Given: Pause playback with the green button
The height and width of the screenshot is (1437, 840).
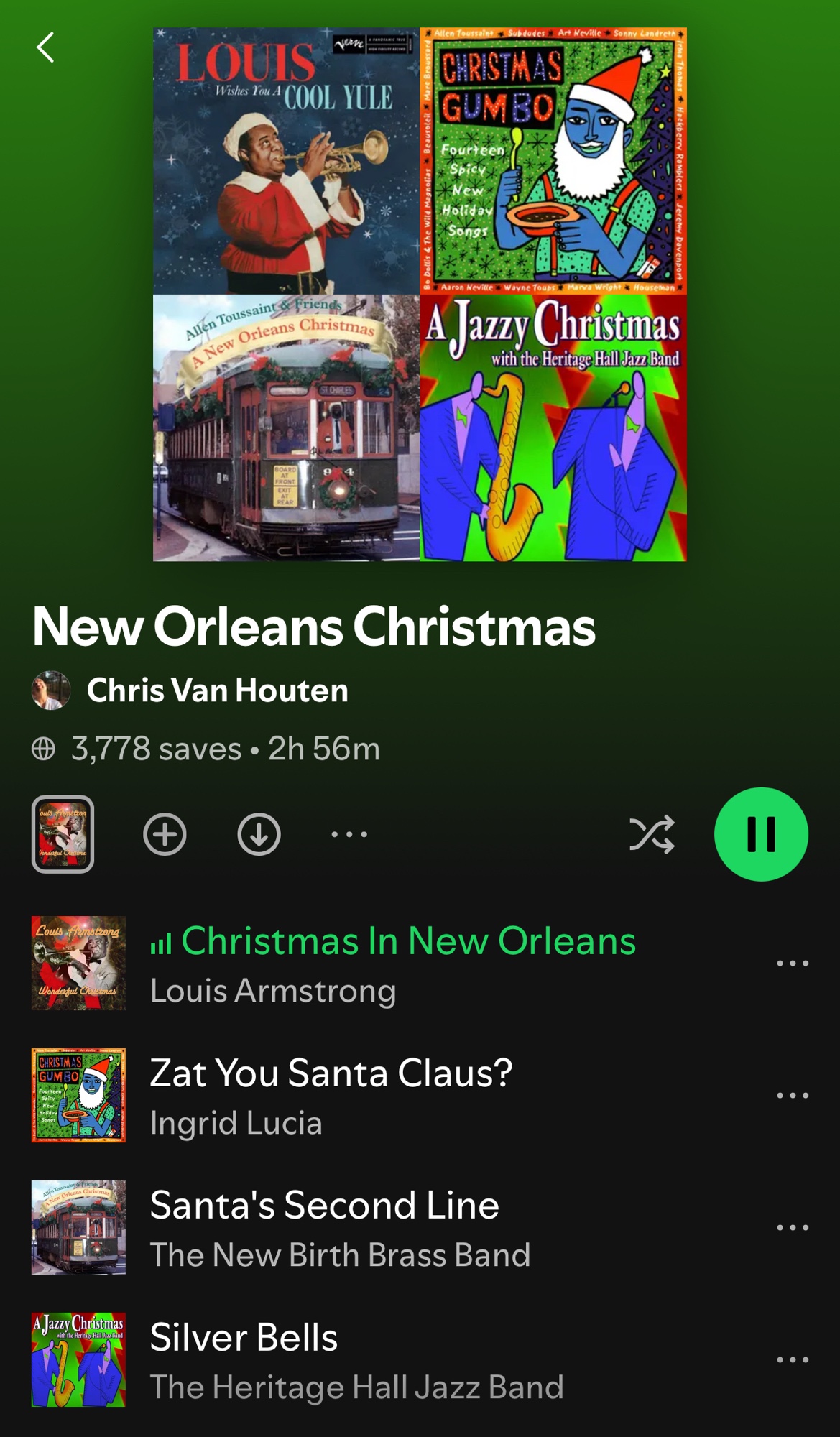Looking at the screenshot, I should pos(761,834).
